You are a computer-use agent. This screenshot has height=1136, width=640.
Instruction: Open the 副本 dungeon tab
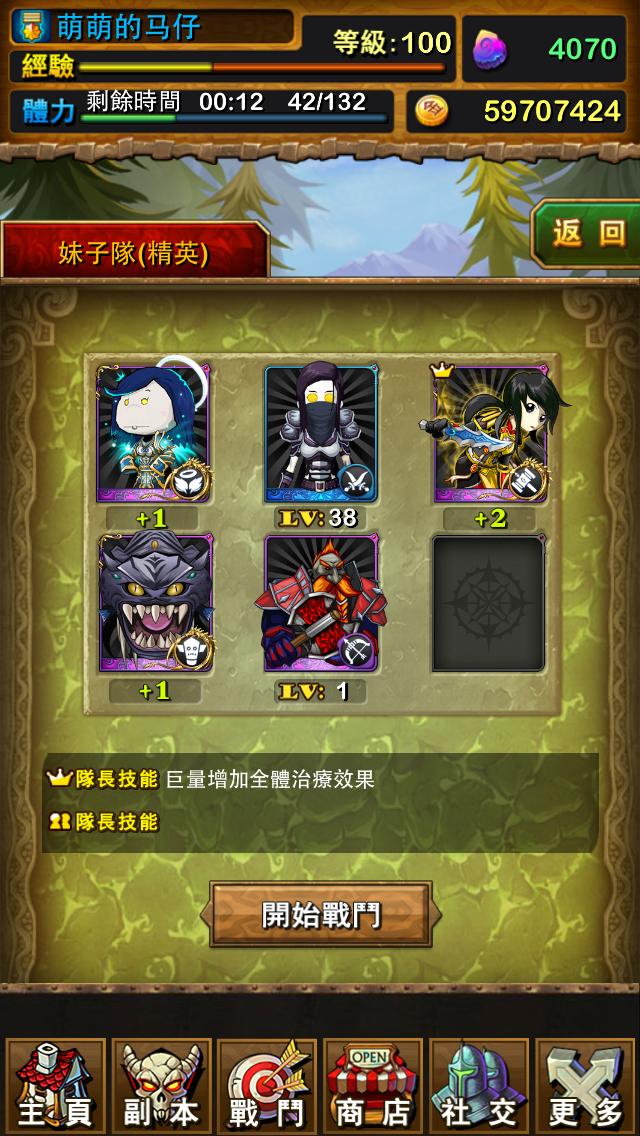click(x=161, y=1086)
